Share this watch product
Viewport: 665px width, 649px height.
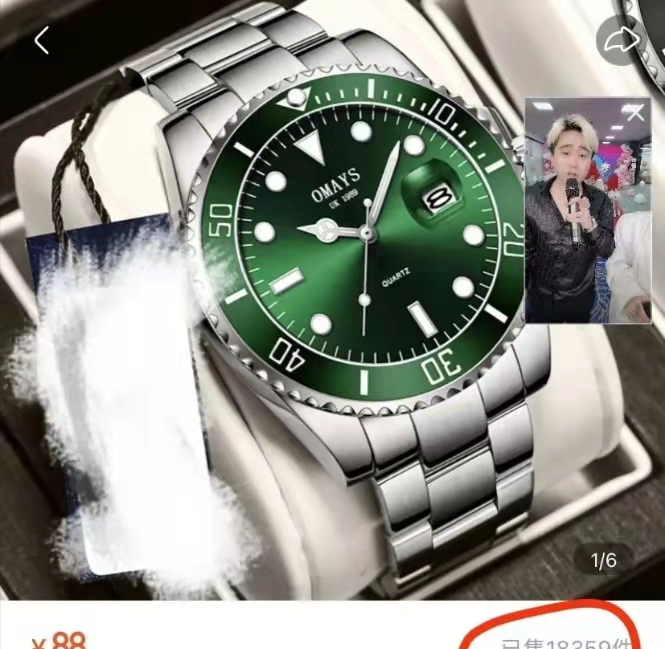(620, 41)
